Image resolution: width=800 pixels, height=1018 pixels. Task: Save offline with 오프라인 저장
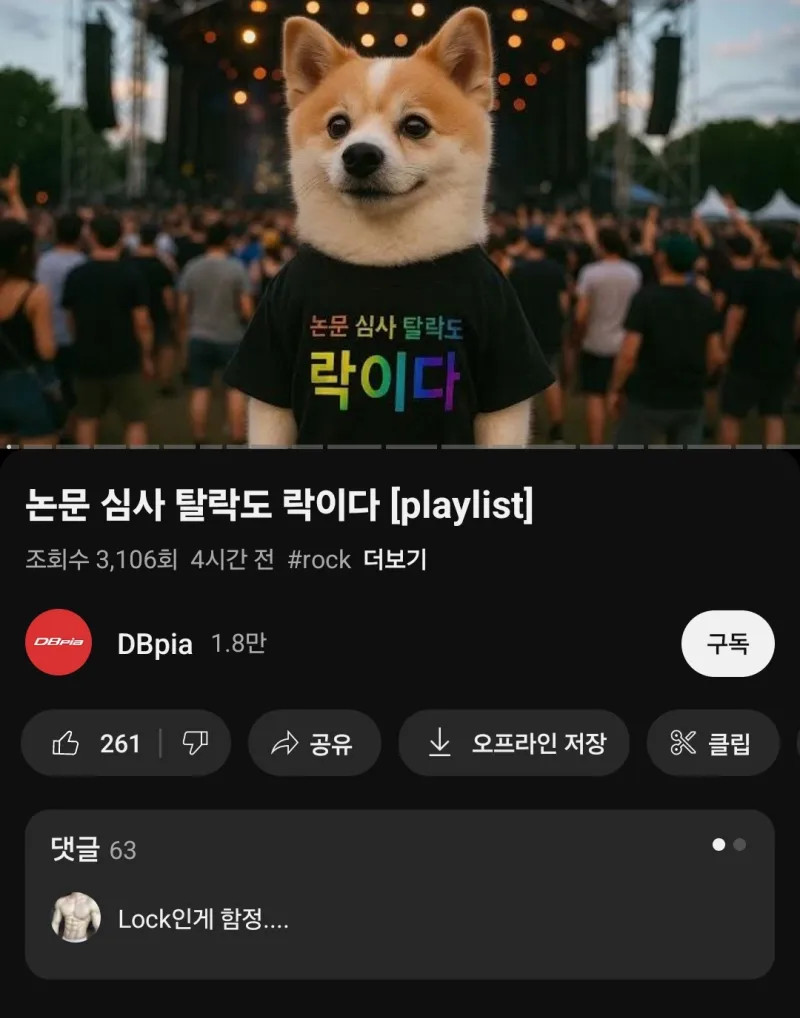[x=514, y=743]
